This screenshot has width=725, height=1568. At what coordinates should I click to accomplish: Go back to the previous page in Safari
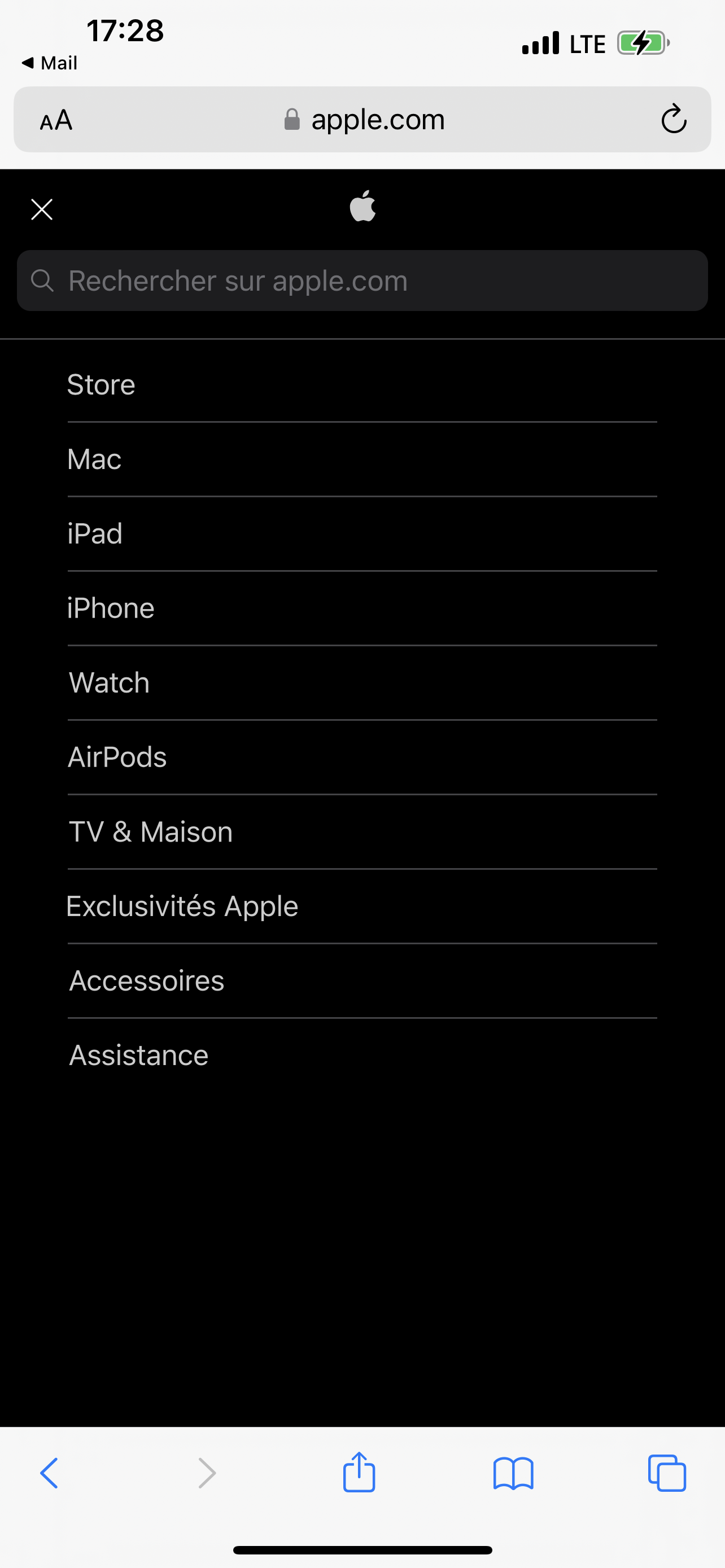tap(49, 1473)
